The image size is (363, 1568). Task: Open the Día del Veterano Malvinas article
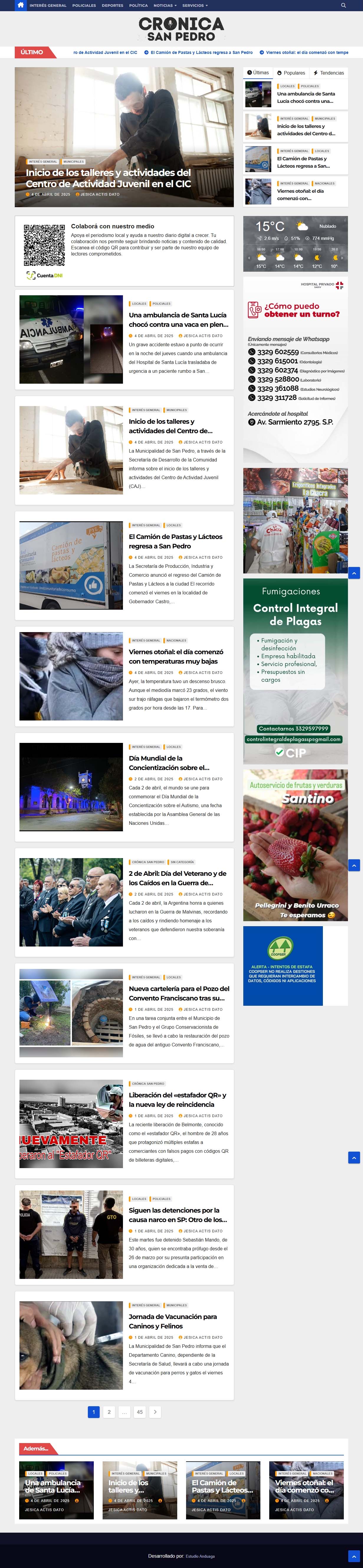pyautogui.click(x=177, y=878)
